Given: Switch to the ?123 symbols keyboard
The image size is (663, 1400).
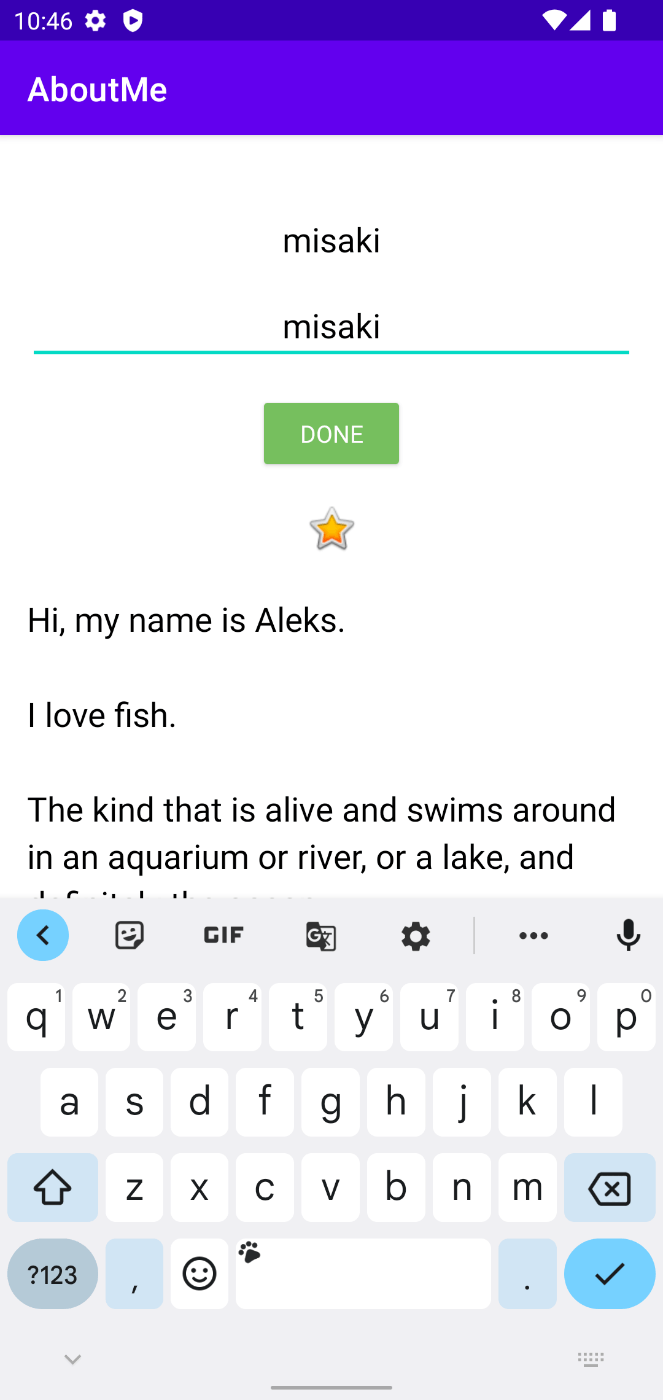Looking at the screenshot, I should (52, 1274).
